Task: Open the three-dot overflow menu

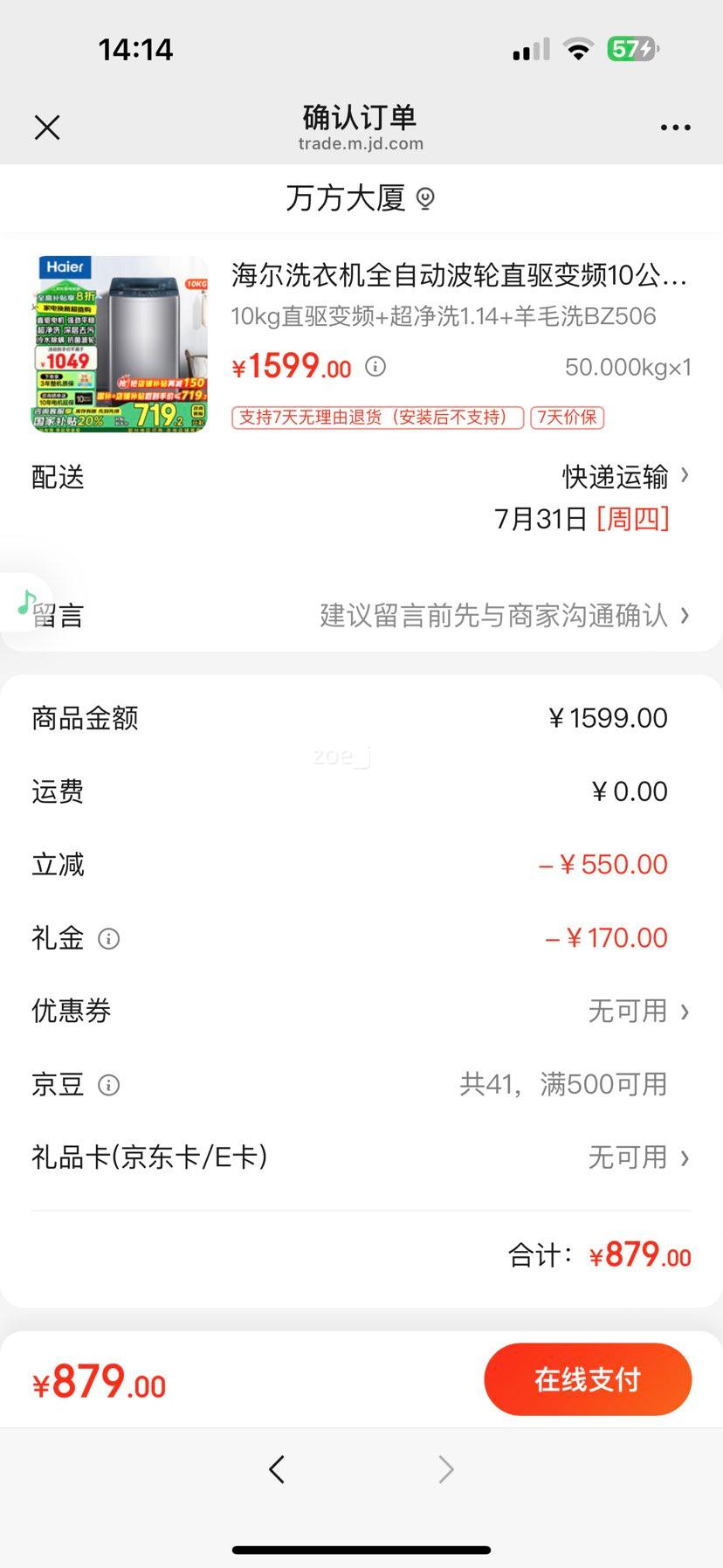Action: [675, 128]
